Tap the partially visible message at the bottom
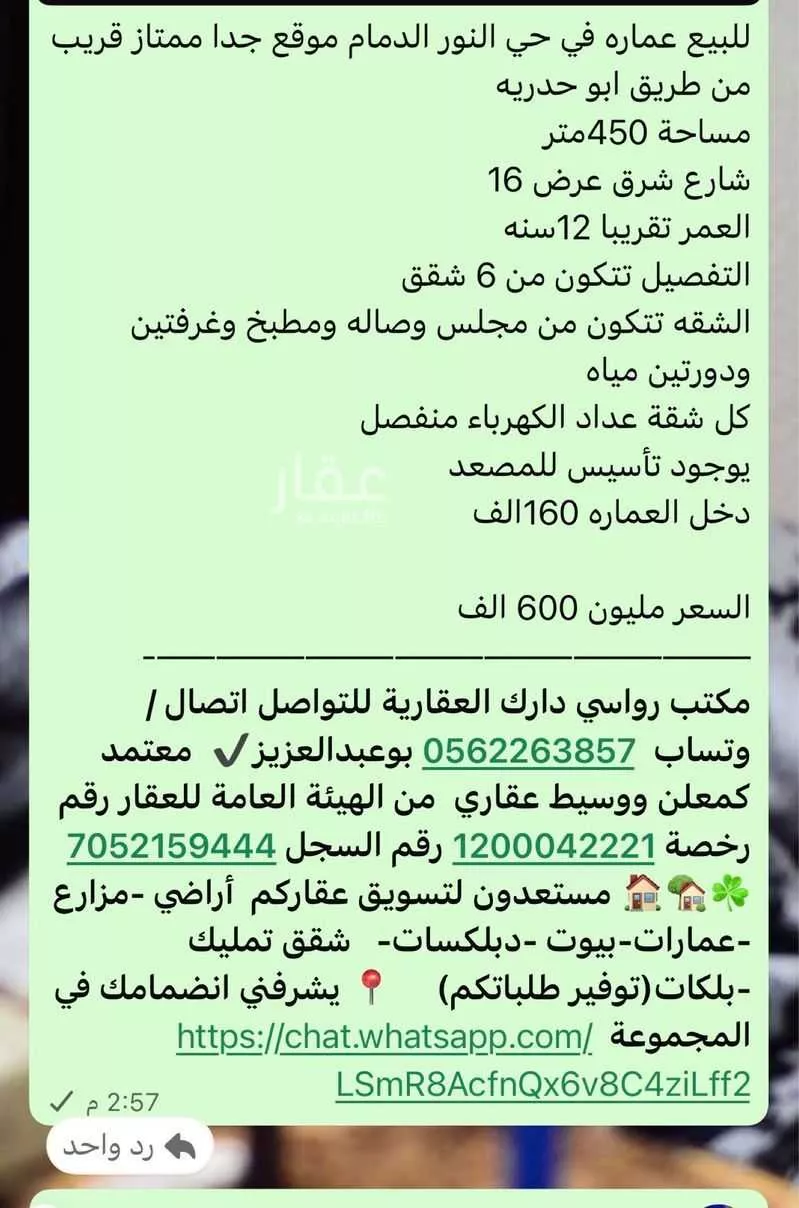The height and width of the screenshot is (1208, 799). (x=400, y=1200)
